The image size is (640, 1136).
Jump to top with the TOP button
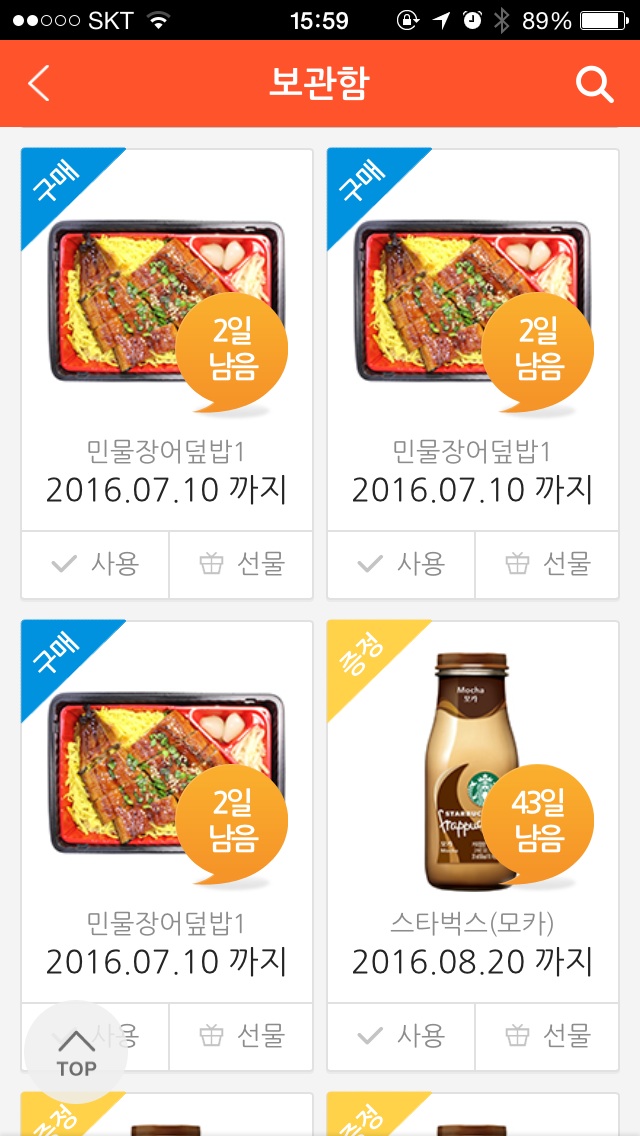click(x=76, y=1051)
